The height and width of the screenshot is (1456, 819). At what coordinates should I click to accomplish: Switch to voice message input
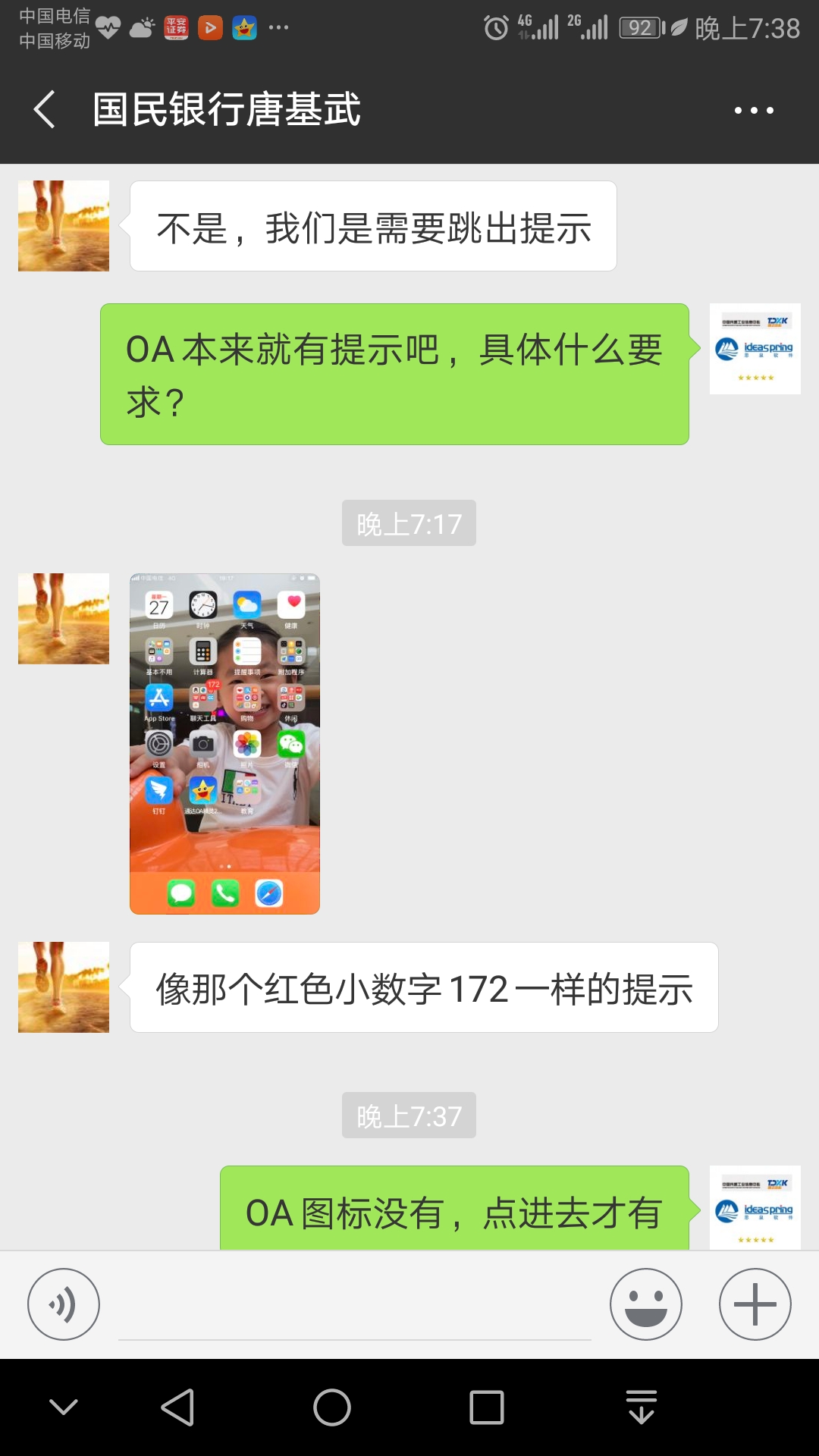tap(64, 1304)
